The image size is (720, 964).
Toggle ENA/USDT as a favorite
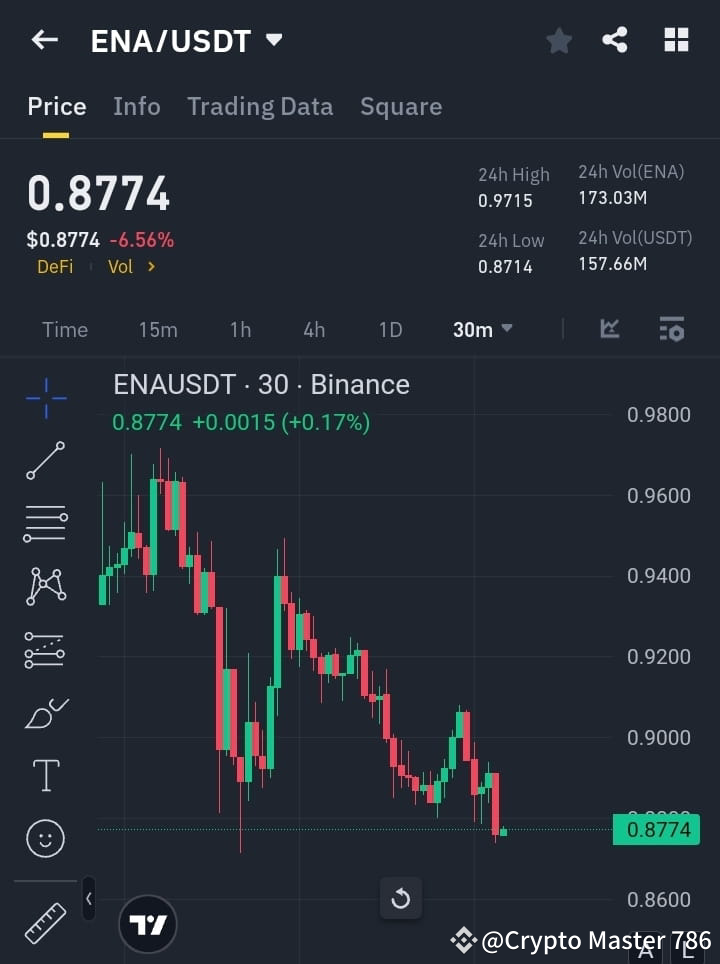click(558, 40)
